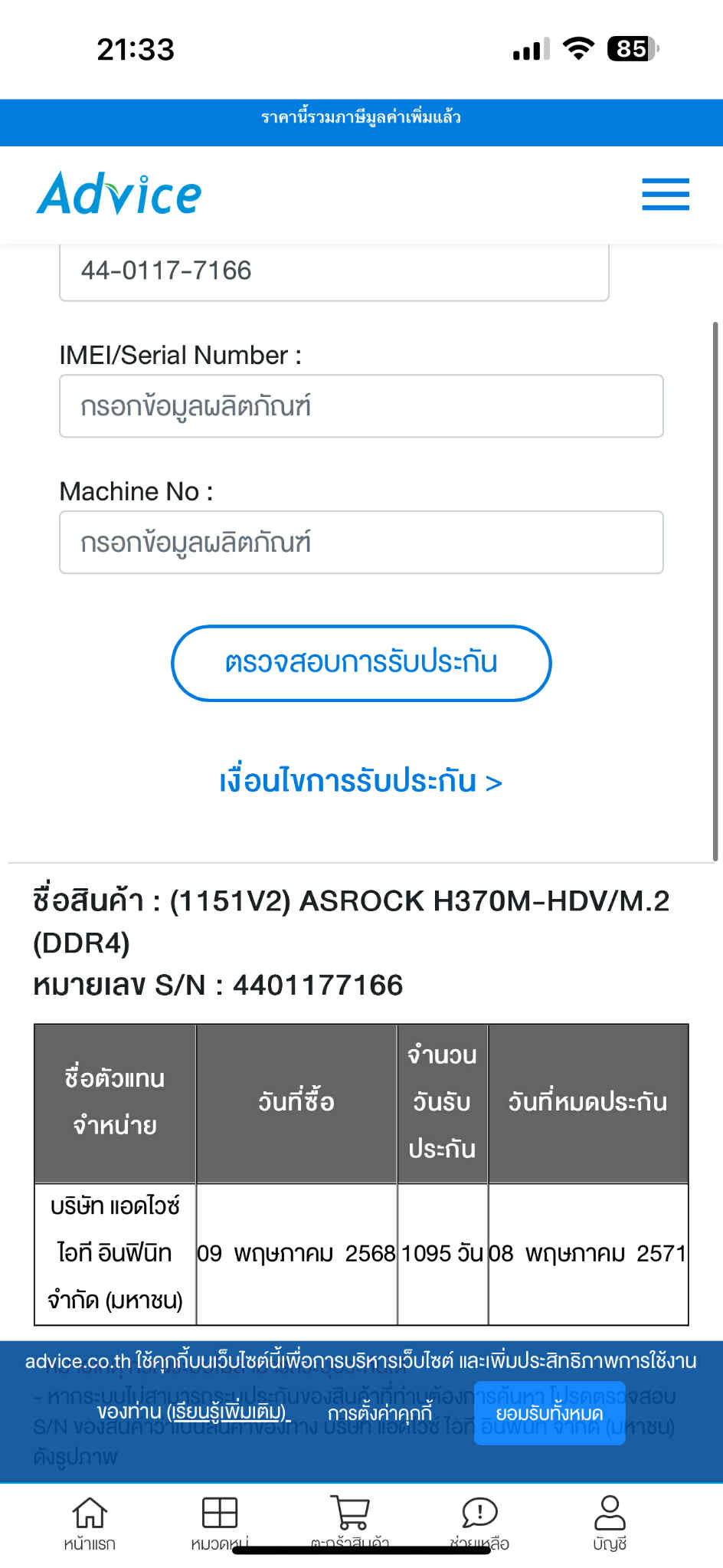The width and height of the screenshot is (723, 1568).
Task: Open the hamburger menu
Action: [x=665, y=194]
